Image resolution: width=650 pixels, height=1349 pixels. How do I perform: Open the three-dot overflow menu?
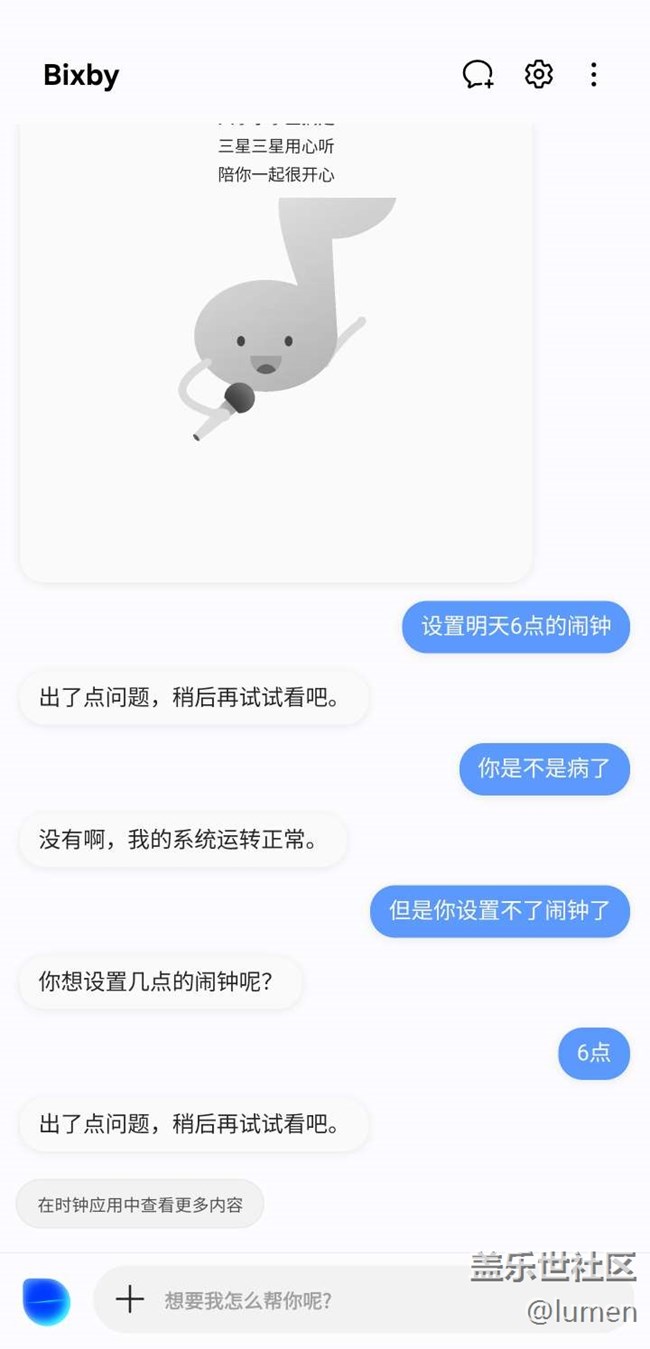pyautogui.click(x=593, y=75)
